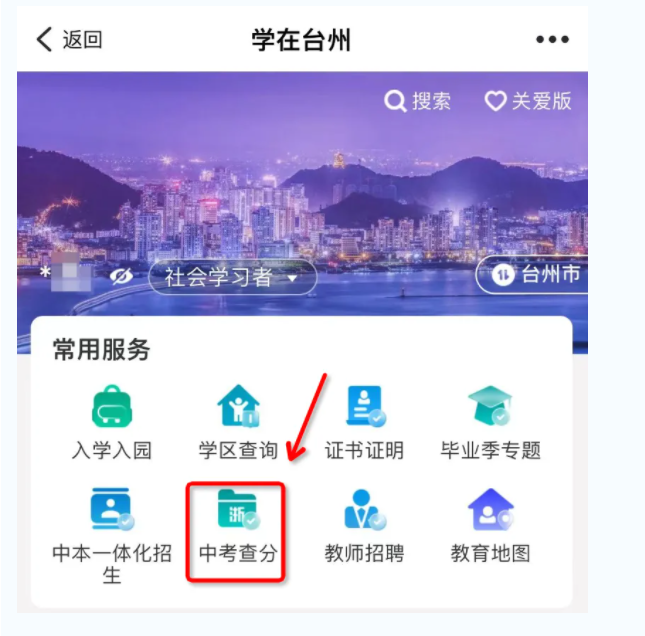Viewport: 645px width, 636px height.
Task: Toggle the eye icon to hide info
Action: [x=122, y=277]
